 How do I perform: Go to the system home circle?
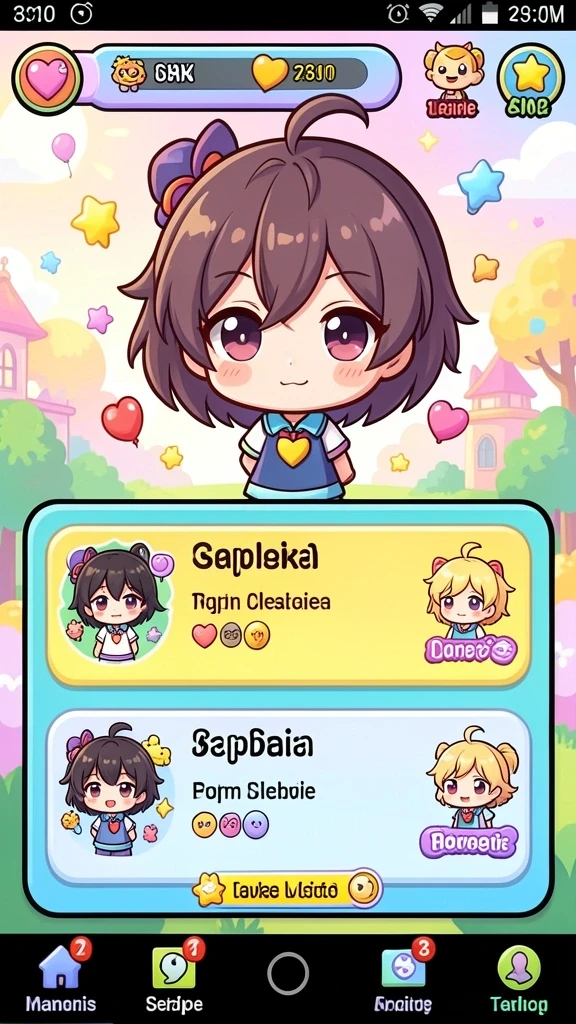(288, 973)
